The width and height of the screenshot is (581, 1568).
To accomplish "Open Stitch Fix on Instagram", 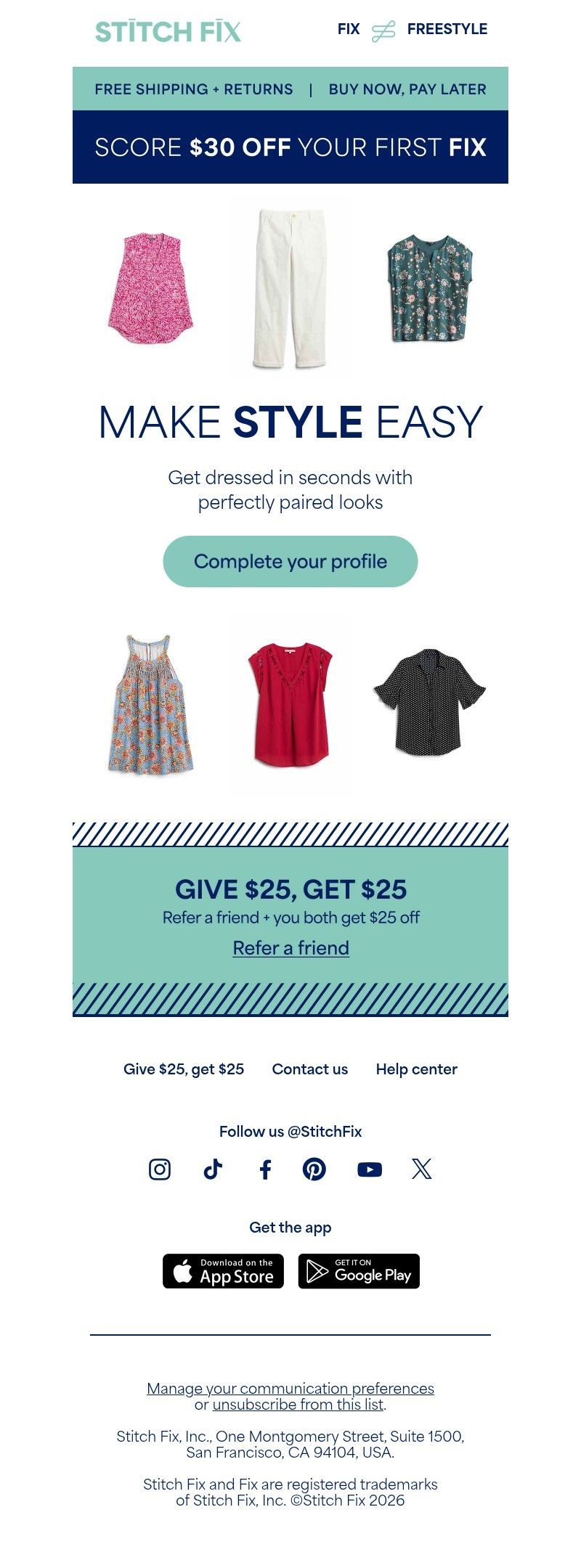I will click(159, 1169).
